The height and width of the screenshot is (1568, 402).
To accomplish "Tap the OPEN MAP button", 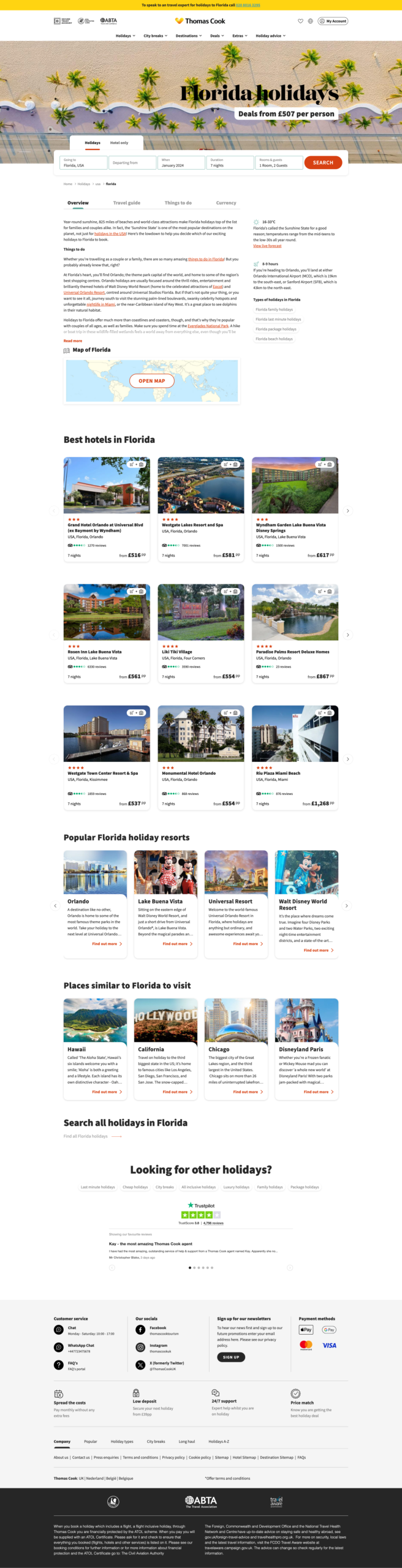I will 151,381.
